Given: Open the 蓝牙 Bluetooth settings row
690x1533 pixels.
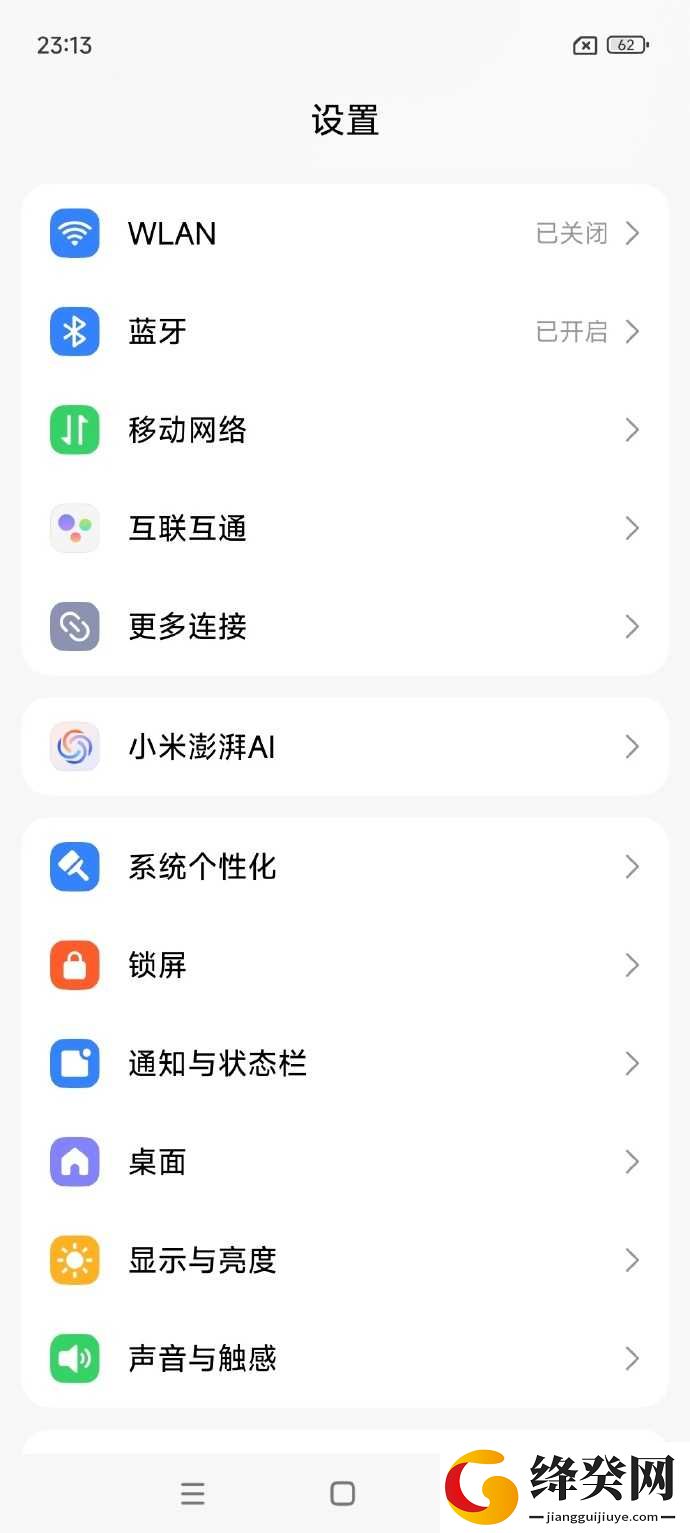Looking at the screenshot, I should point(345,331).
